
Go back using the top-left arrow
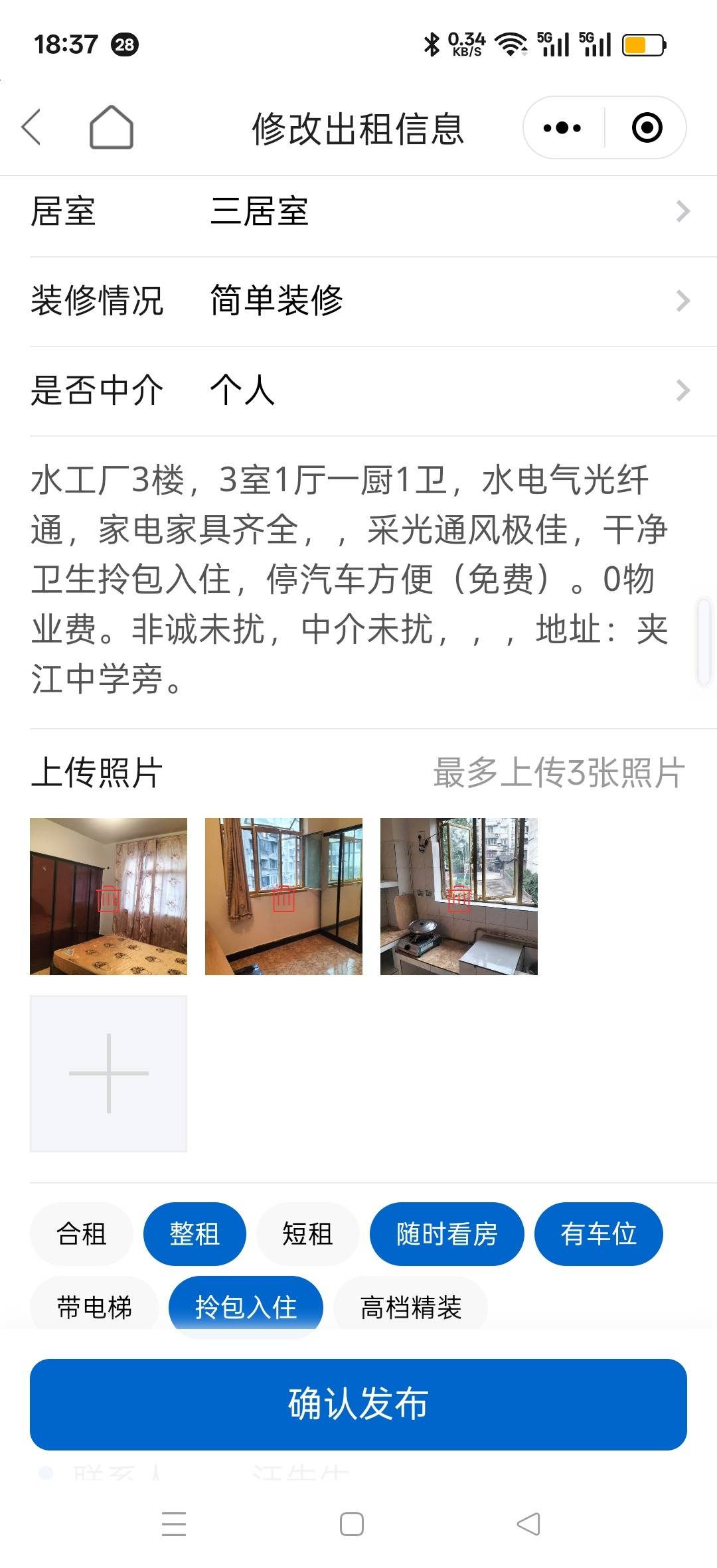(x=31, y=127)
